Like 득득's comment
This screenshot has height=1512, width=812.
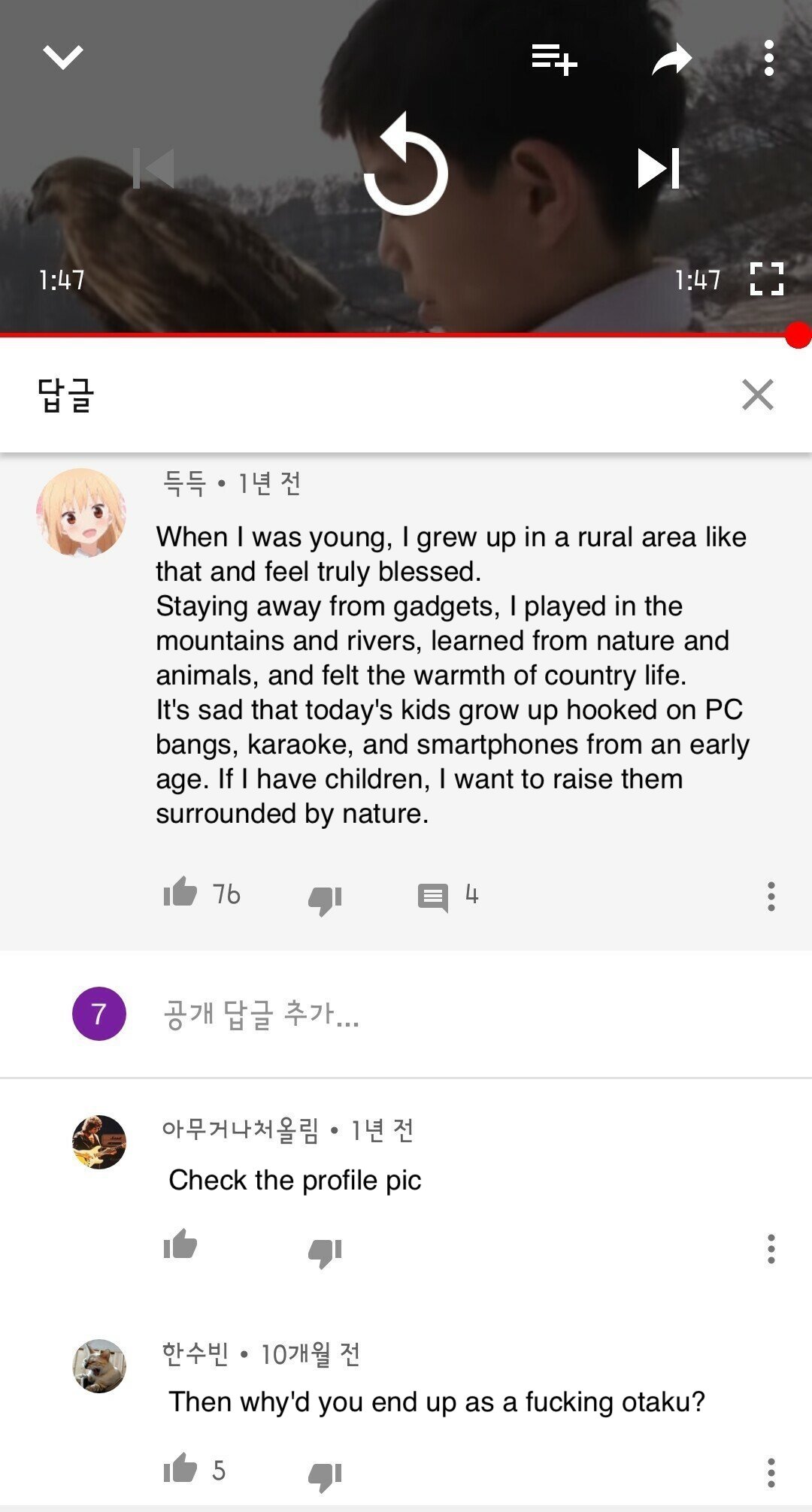coord(180,893)
